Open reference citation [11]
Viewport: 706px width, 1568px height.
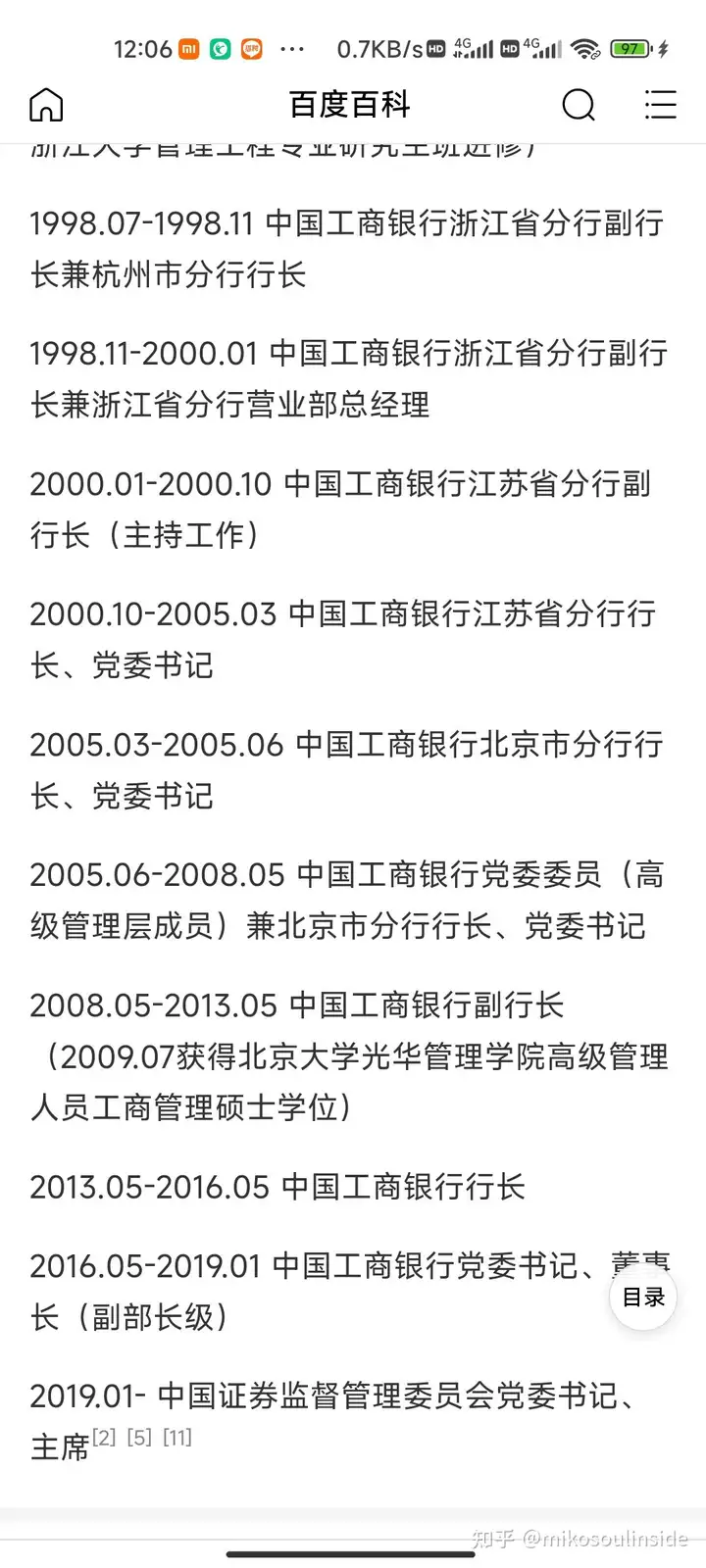tap(177, 1438)
